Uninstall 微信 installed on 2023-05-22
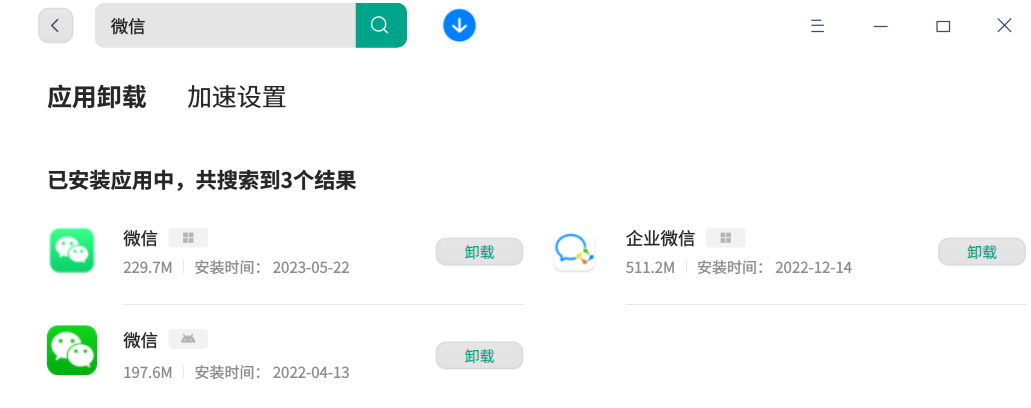Viewport: 1031px width, 408px height. coord(479,252)
